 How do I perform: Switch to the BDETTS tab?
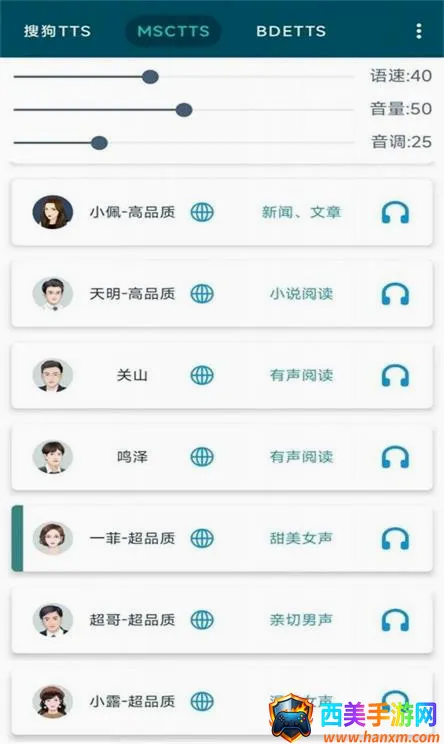point(291,31)
